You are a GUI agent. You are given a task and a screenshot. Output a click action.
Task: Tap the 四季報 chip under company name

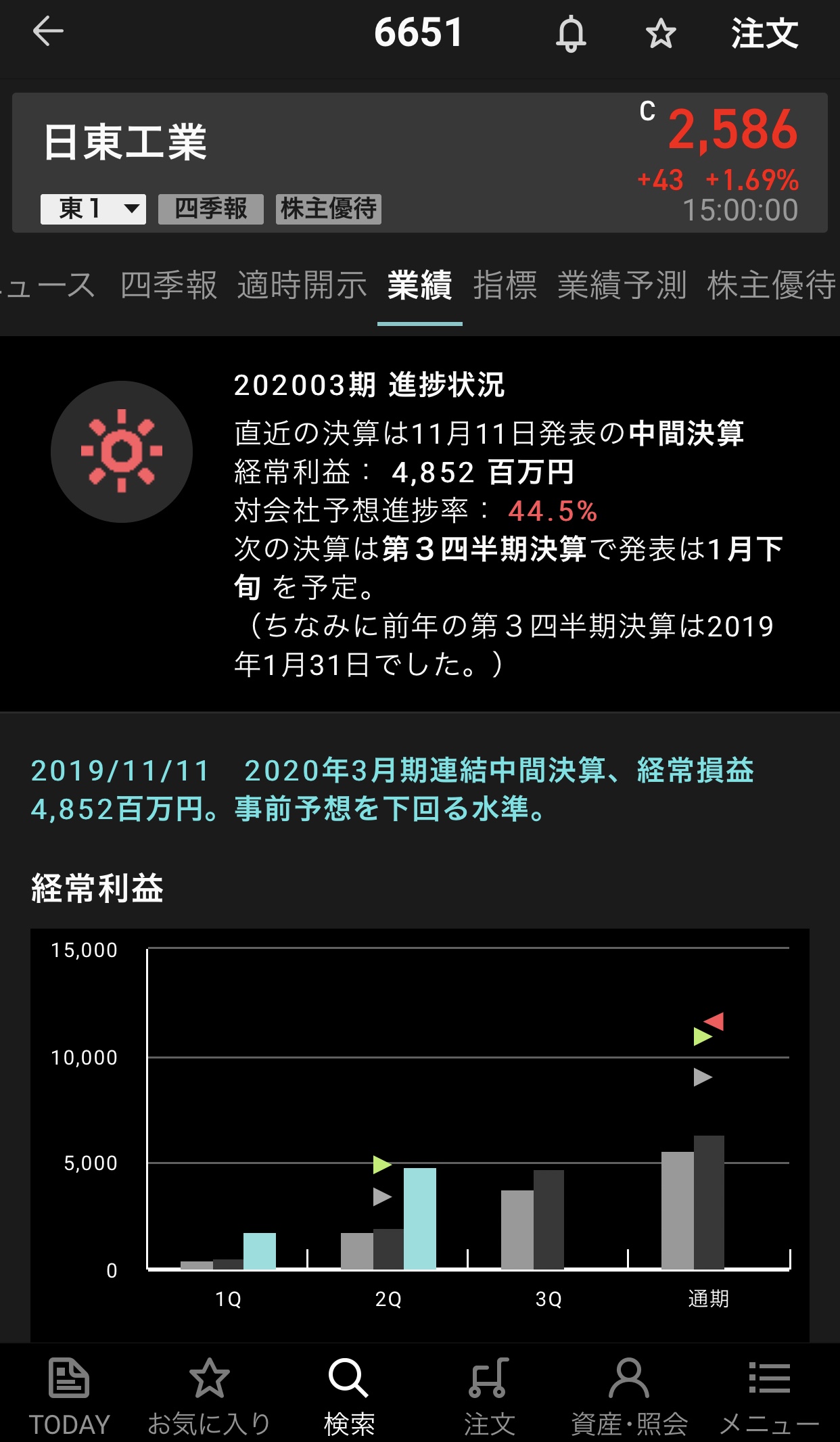[x=211, y=208]
